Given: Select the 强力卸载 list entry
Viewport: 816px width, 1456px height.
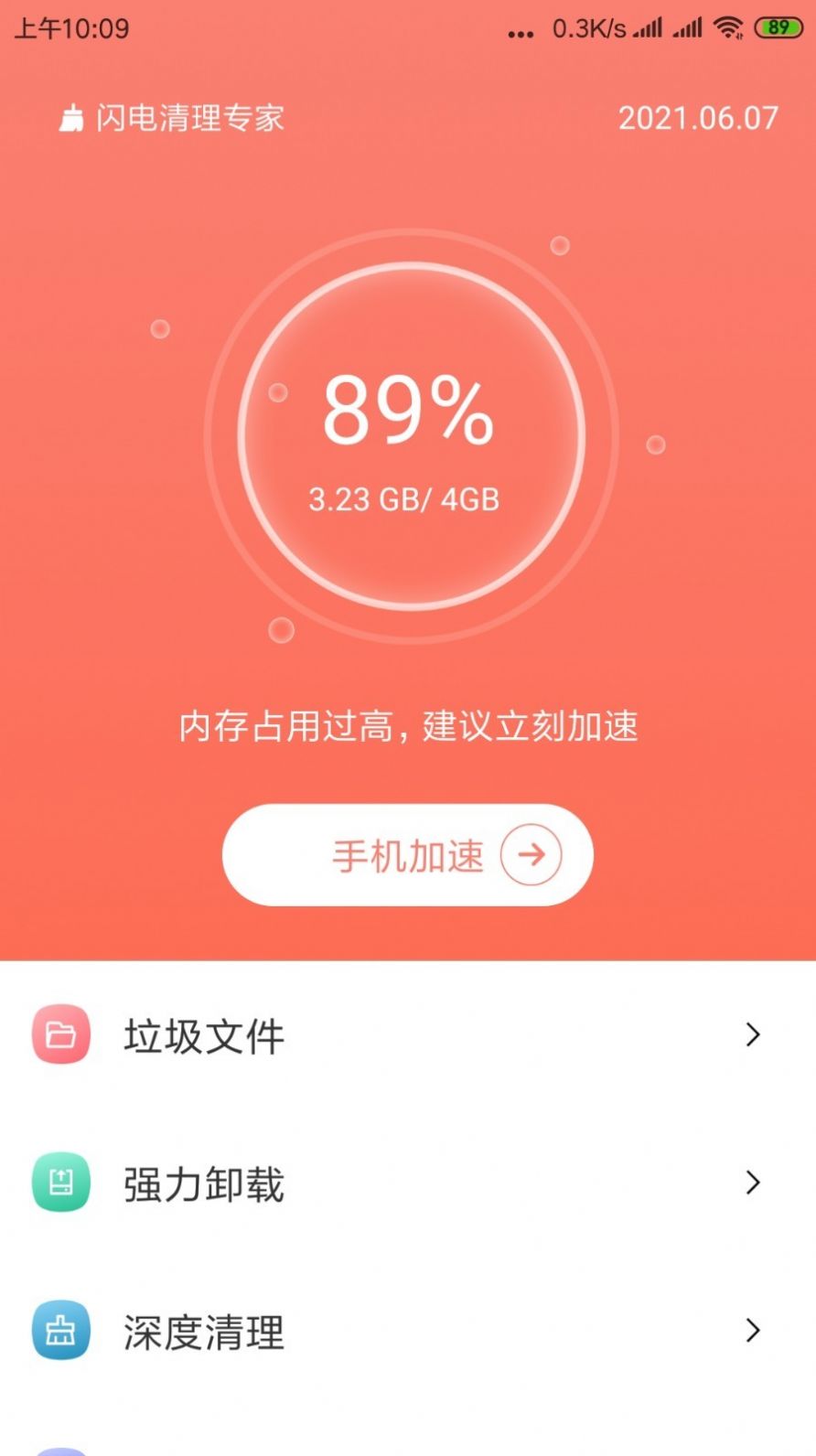Looking at the screenshot, I should 203,1182.
